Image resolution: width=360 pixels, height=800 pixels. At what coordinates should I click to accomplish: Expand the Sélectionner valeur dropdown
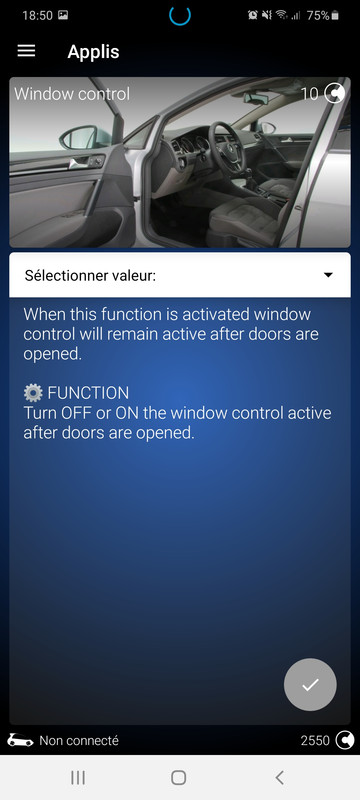point(179,275)
